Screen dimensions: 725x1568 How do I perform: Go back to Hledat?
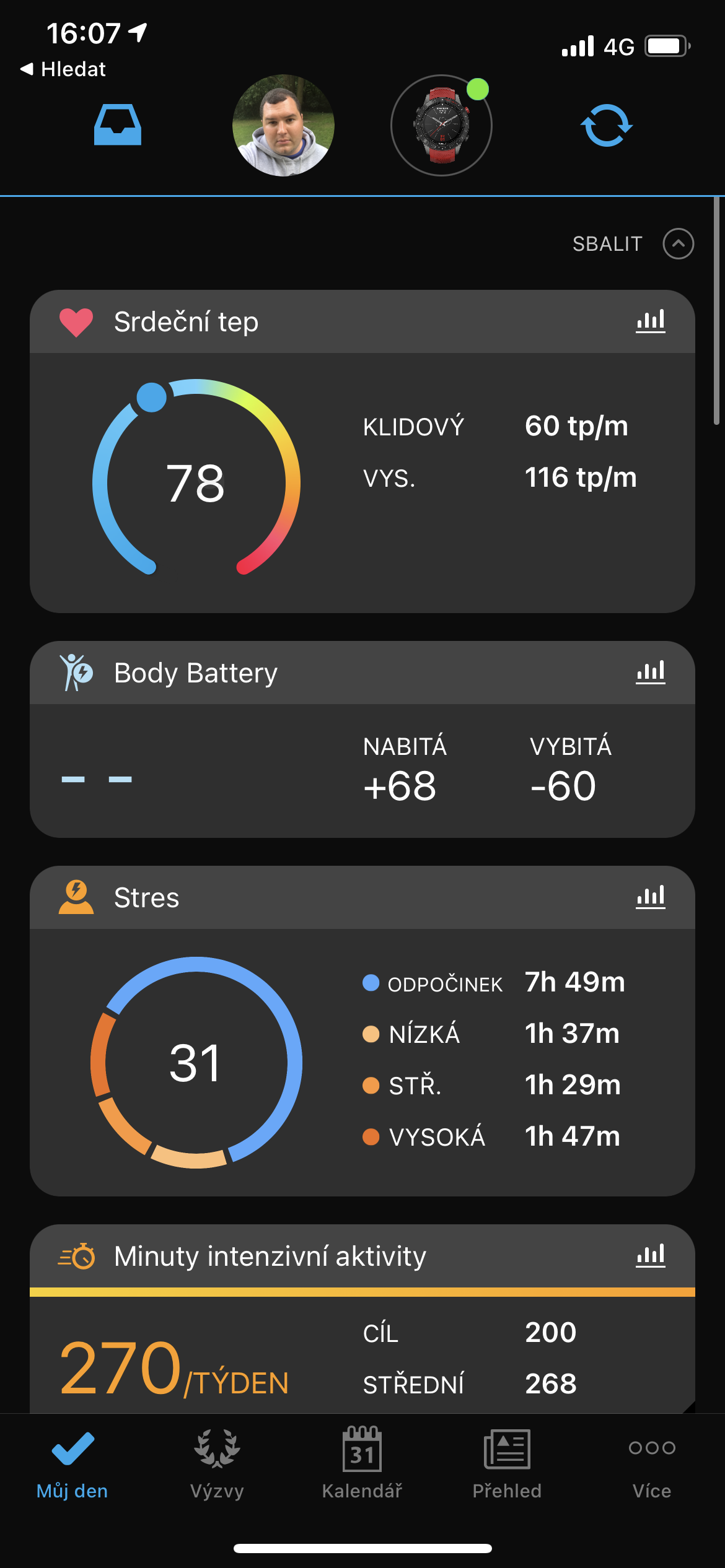tap(64, 69)
